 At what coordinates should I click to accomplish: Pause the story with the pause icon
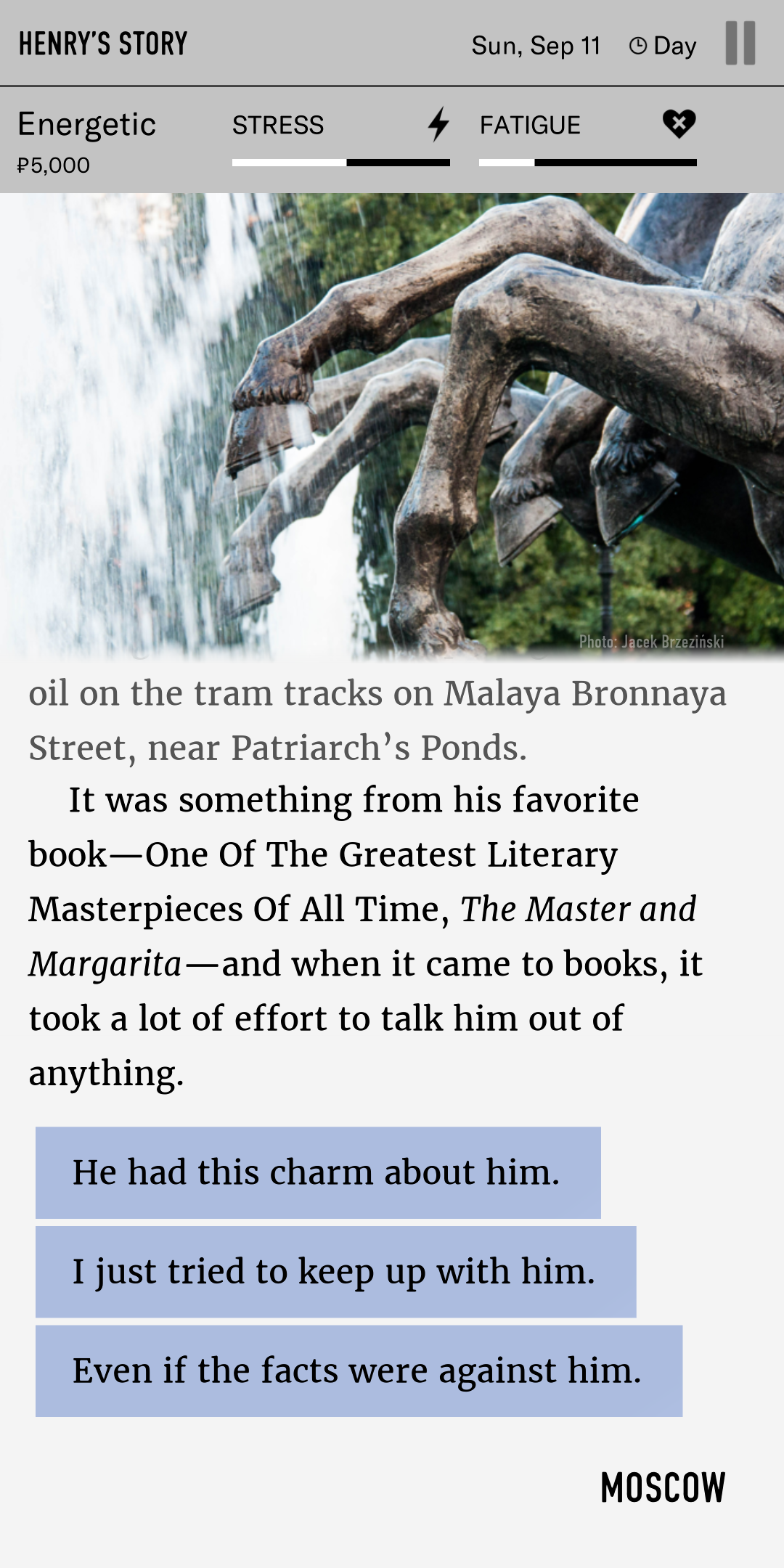(x=740, y=44)
